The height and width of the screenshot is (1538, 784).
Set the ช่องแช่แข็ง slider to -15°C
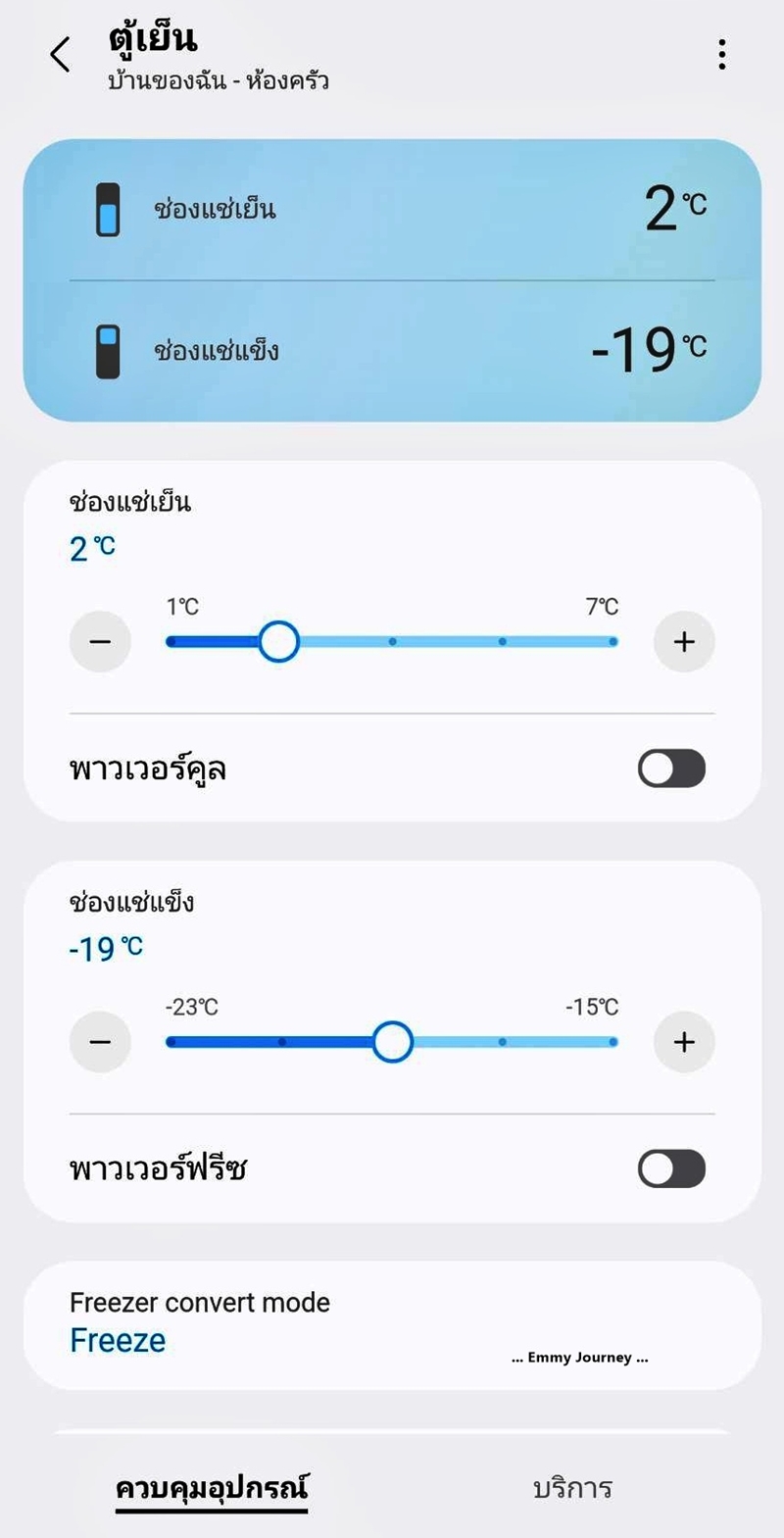[612, 1042]
